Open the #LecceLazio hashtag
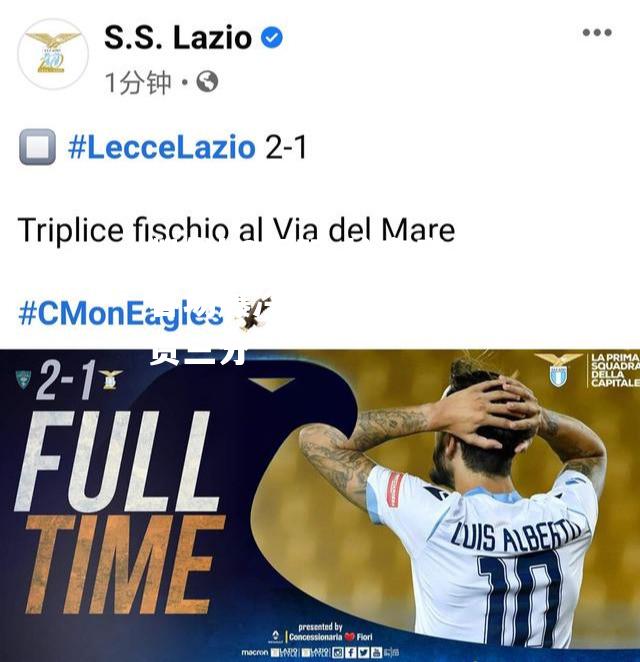The height and width of the screenshot is (662, 640). click(x=161, y=148)
